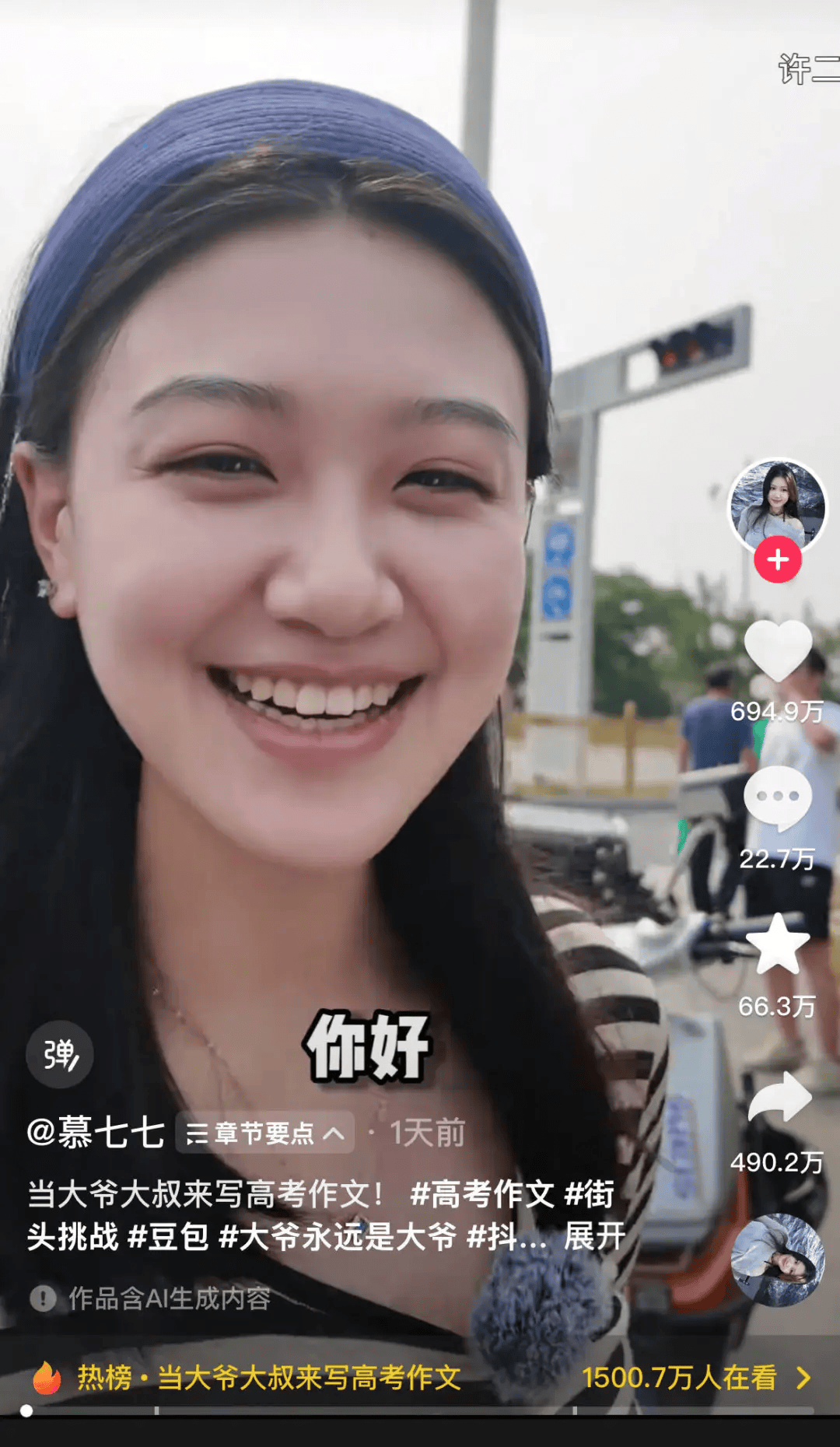Open the creator's profile avatar
This screenshot has width=840, height=1447.
coord(777,506)
